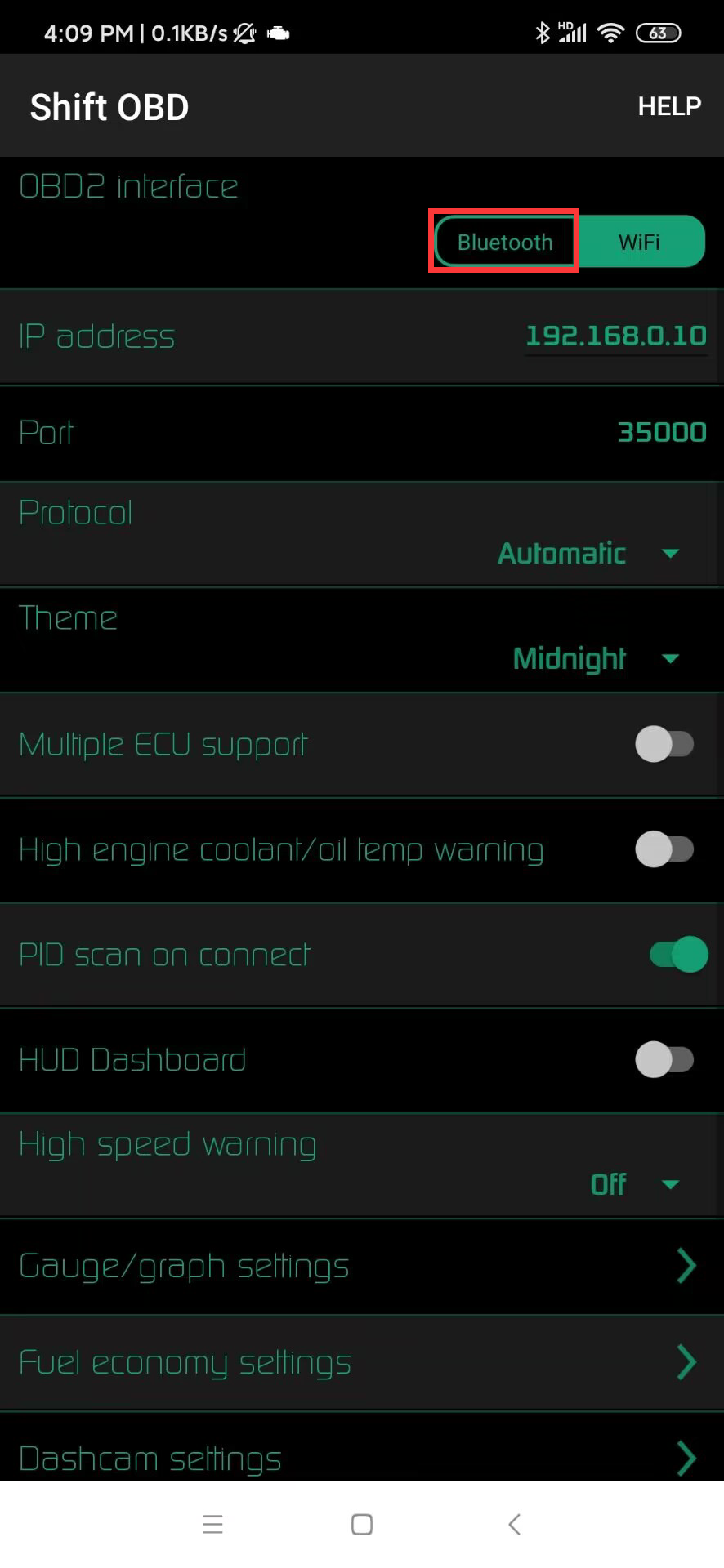Disable PID scan on connect

click(x=677, y=954)
